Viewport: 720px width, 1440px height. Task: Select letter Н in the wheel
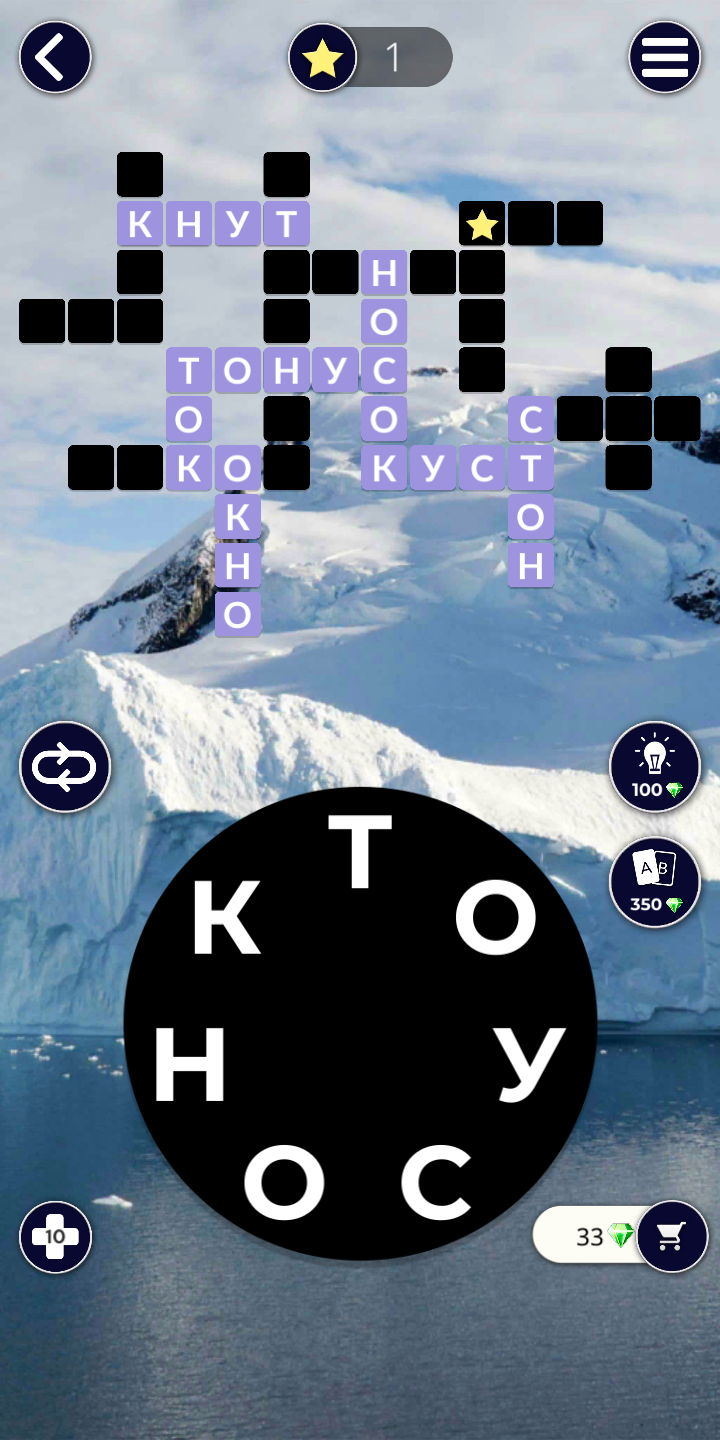189,1066
